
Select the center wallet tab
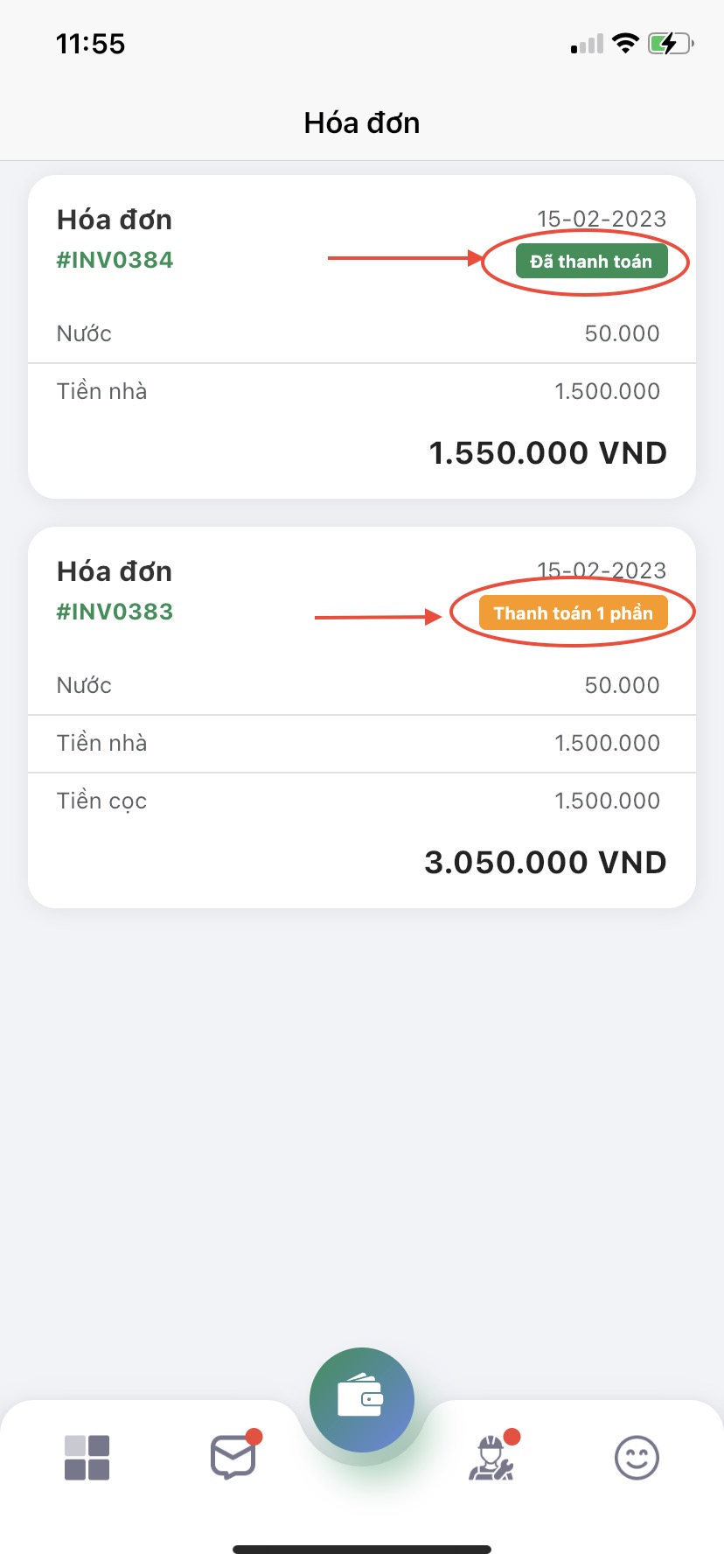click(362, 1400)
